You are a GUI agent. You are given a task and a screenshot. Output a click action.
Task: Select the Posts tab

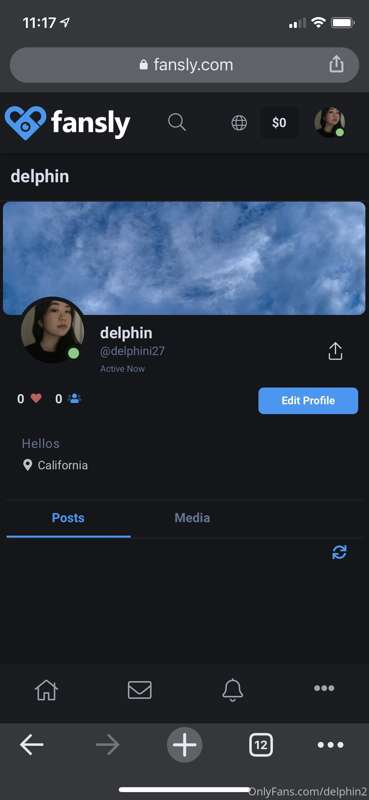[x=68, y=518]
